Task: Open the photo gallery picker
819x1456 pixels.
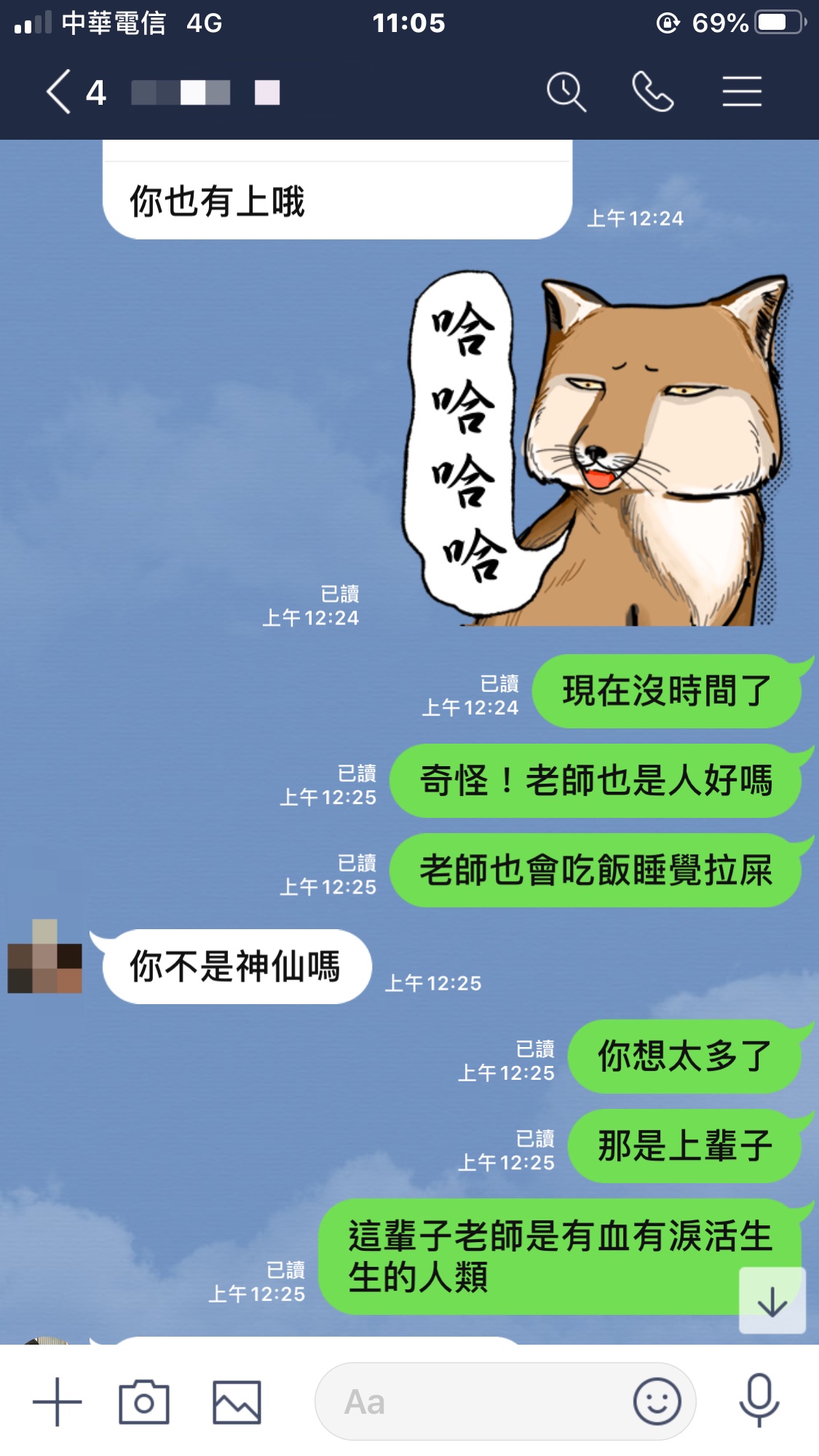Action: click(237, 1401)
